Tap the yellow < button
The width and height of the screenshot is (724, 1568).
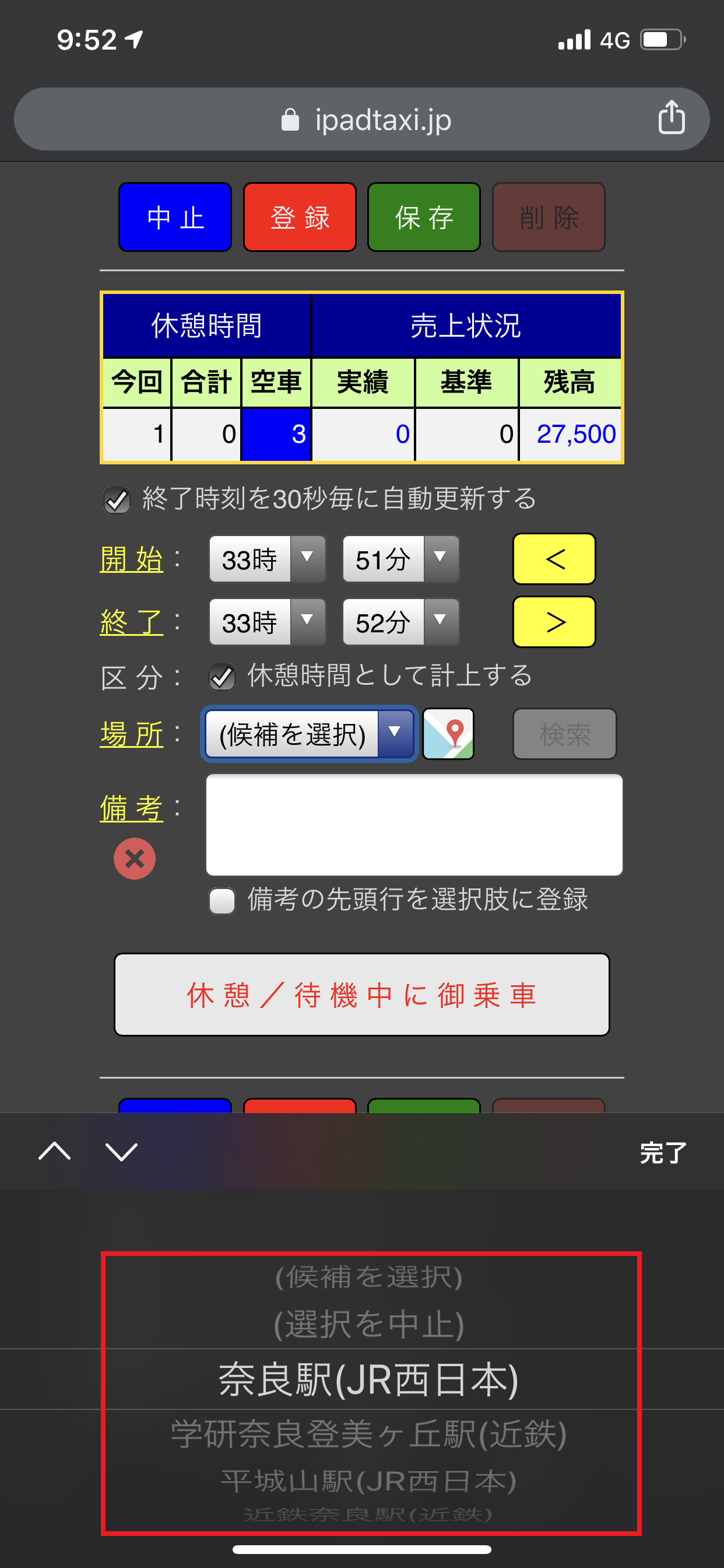tap(554, 559)
